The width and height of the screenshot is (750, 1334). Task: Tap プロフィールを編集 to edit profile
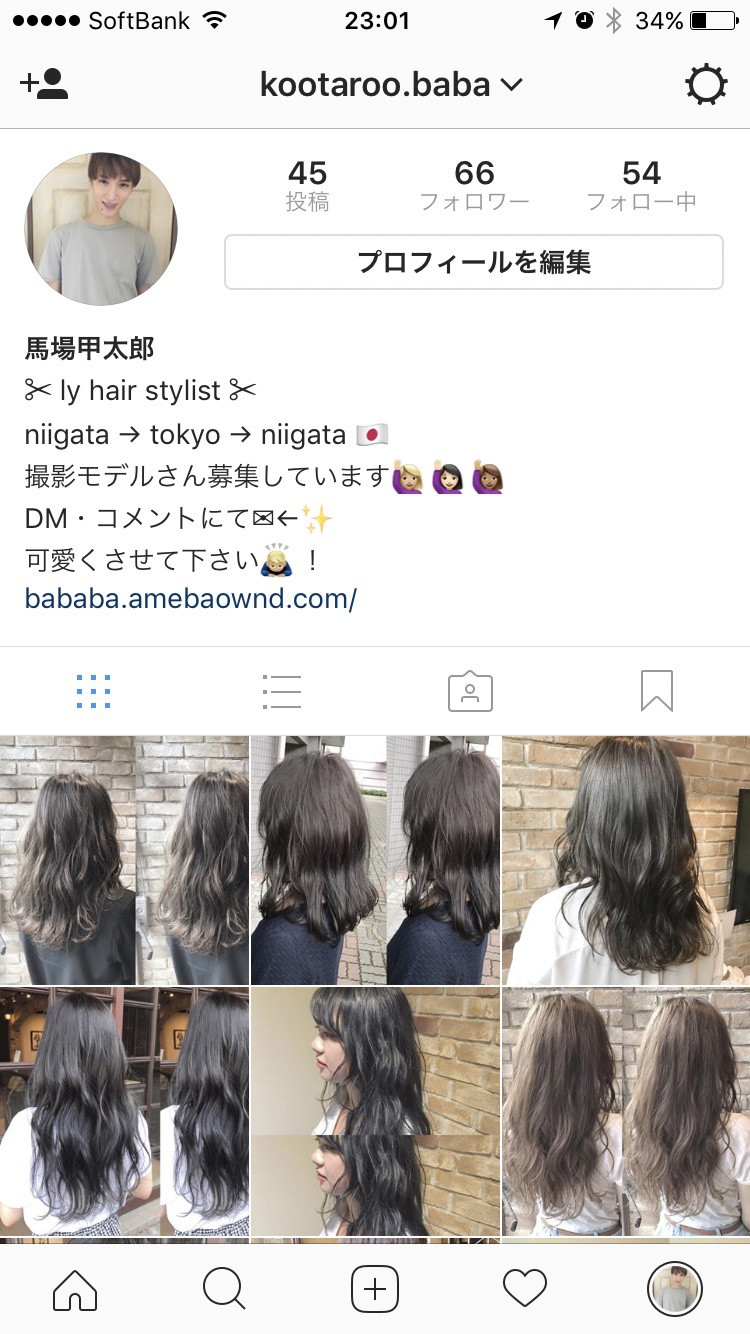[473, 262]
